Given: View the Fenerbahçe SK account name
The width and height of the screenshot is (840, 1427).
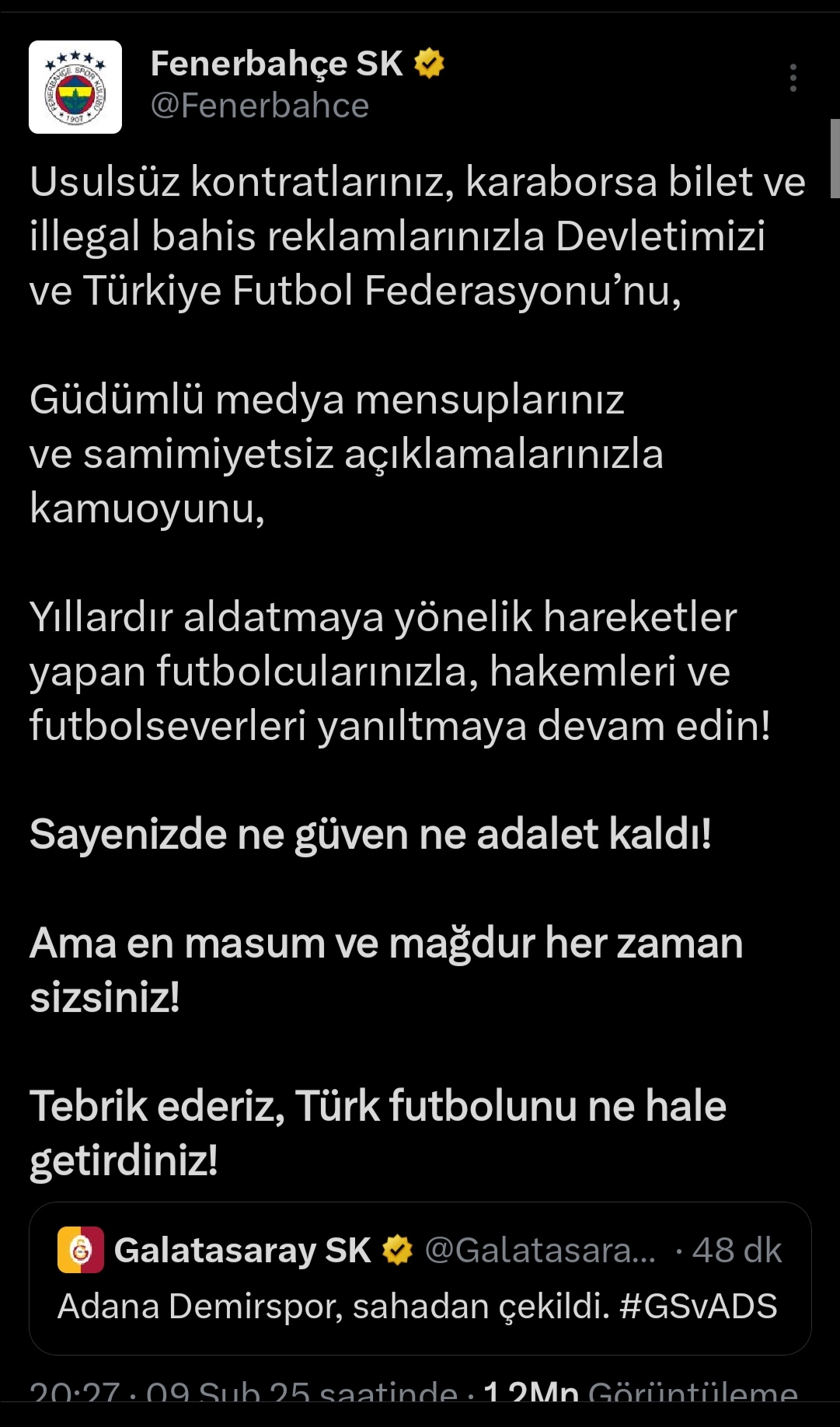Looking at the screenshot, I should point(277,64).
